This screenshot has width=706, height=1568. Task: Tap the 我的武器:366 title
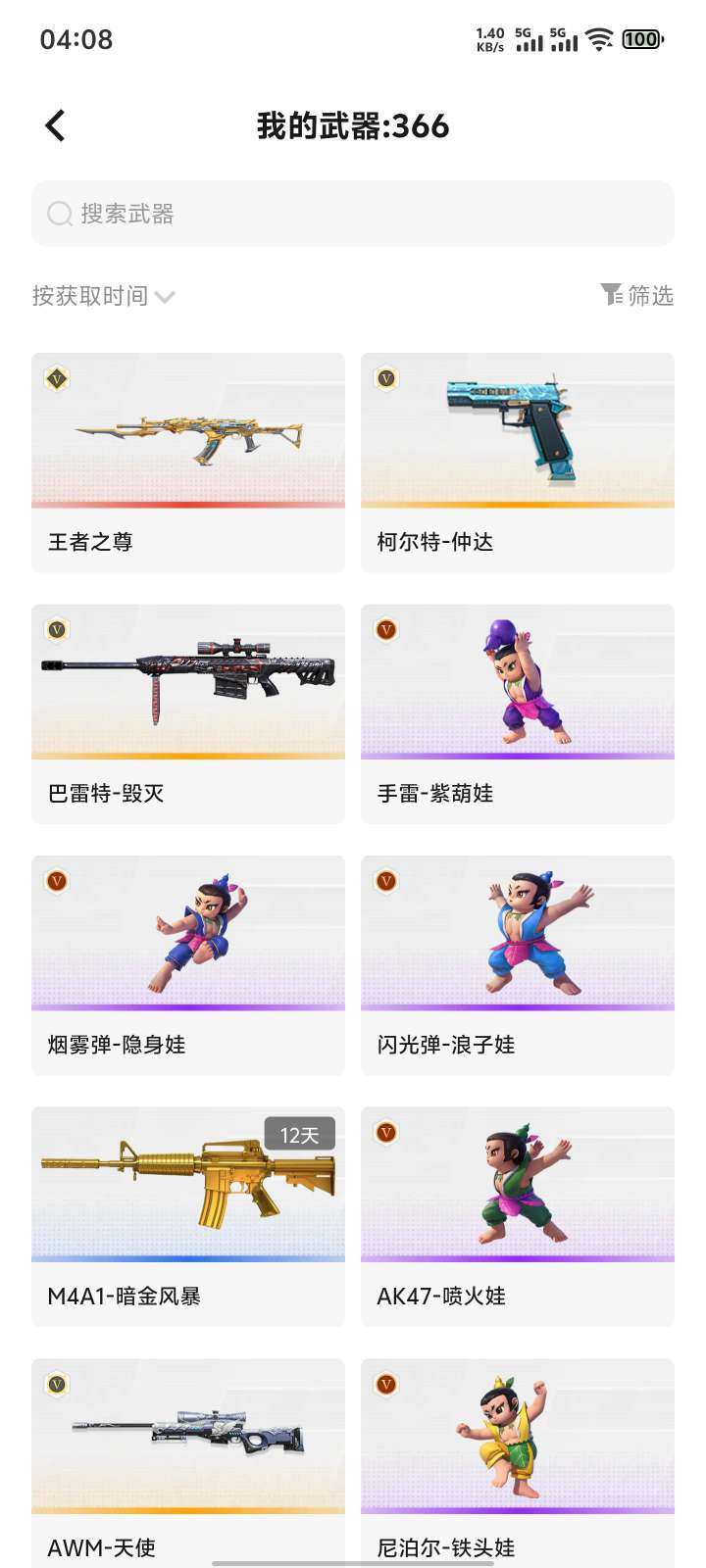(x=353, y=125)
